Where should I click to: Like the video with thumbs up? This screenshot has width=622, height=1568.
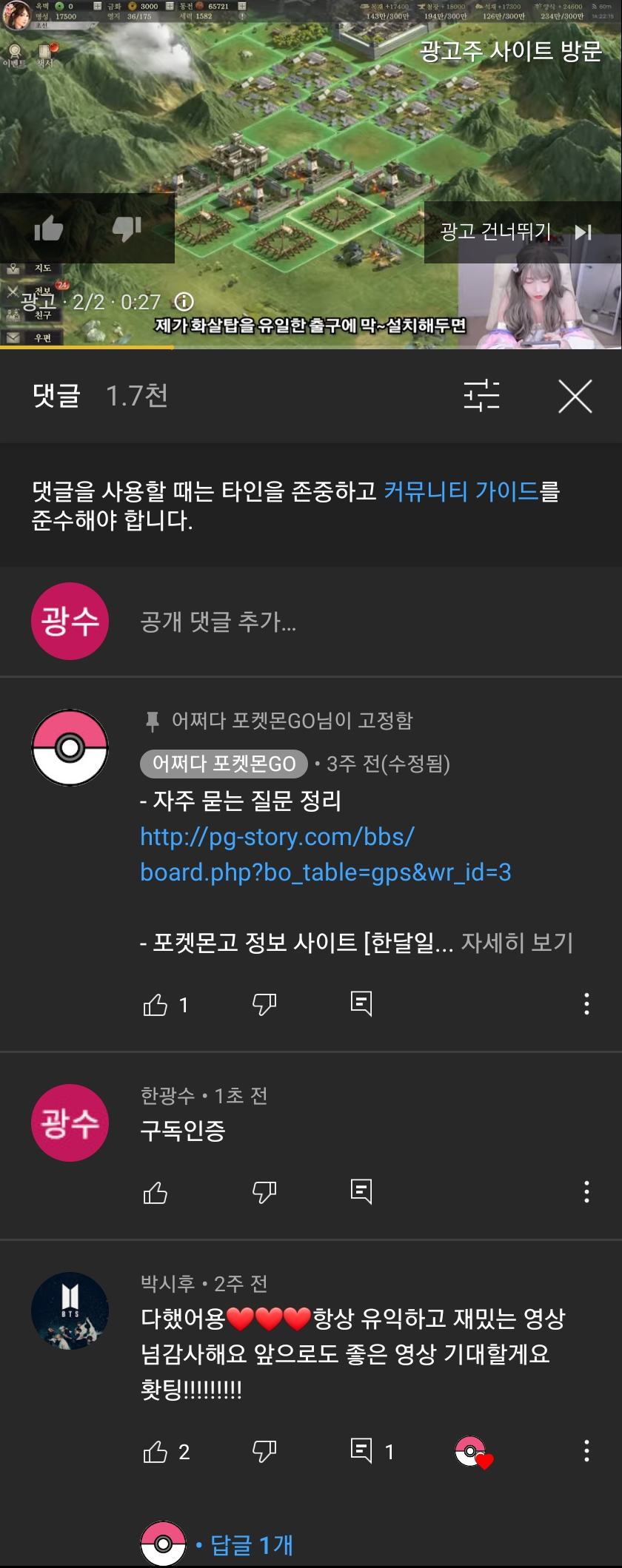49,229
